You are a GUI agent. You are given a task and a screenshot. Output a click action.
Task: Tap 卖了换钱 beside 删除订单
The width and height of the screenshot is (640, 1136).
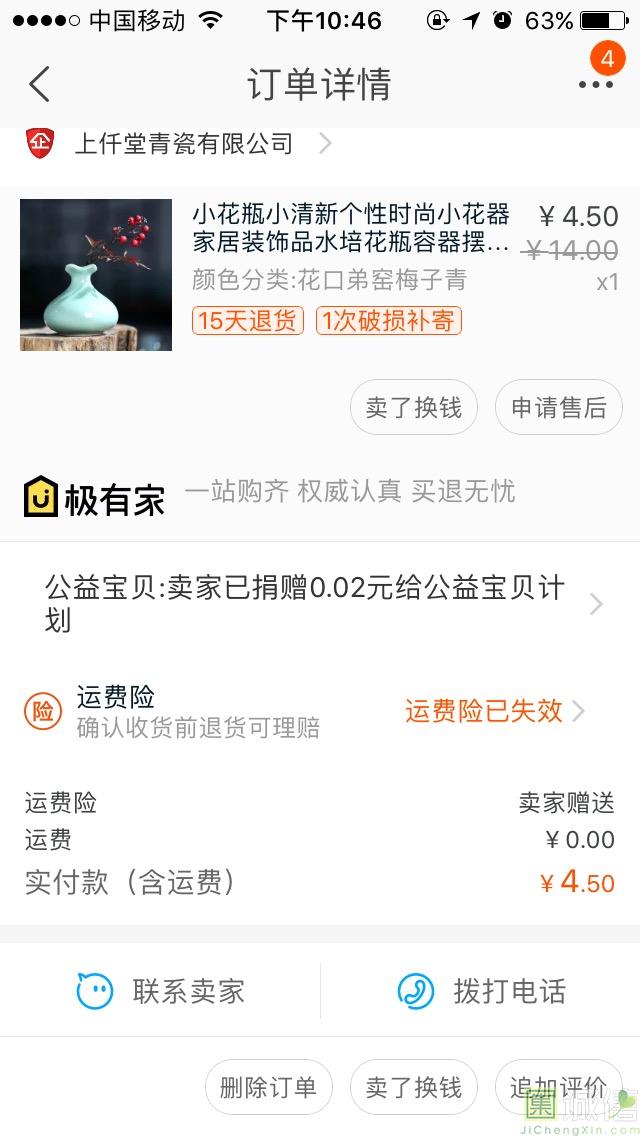coord(413,1087)
